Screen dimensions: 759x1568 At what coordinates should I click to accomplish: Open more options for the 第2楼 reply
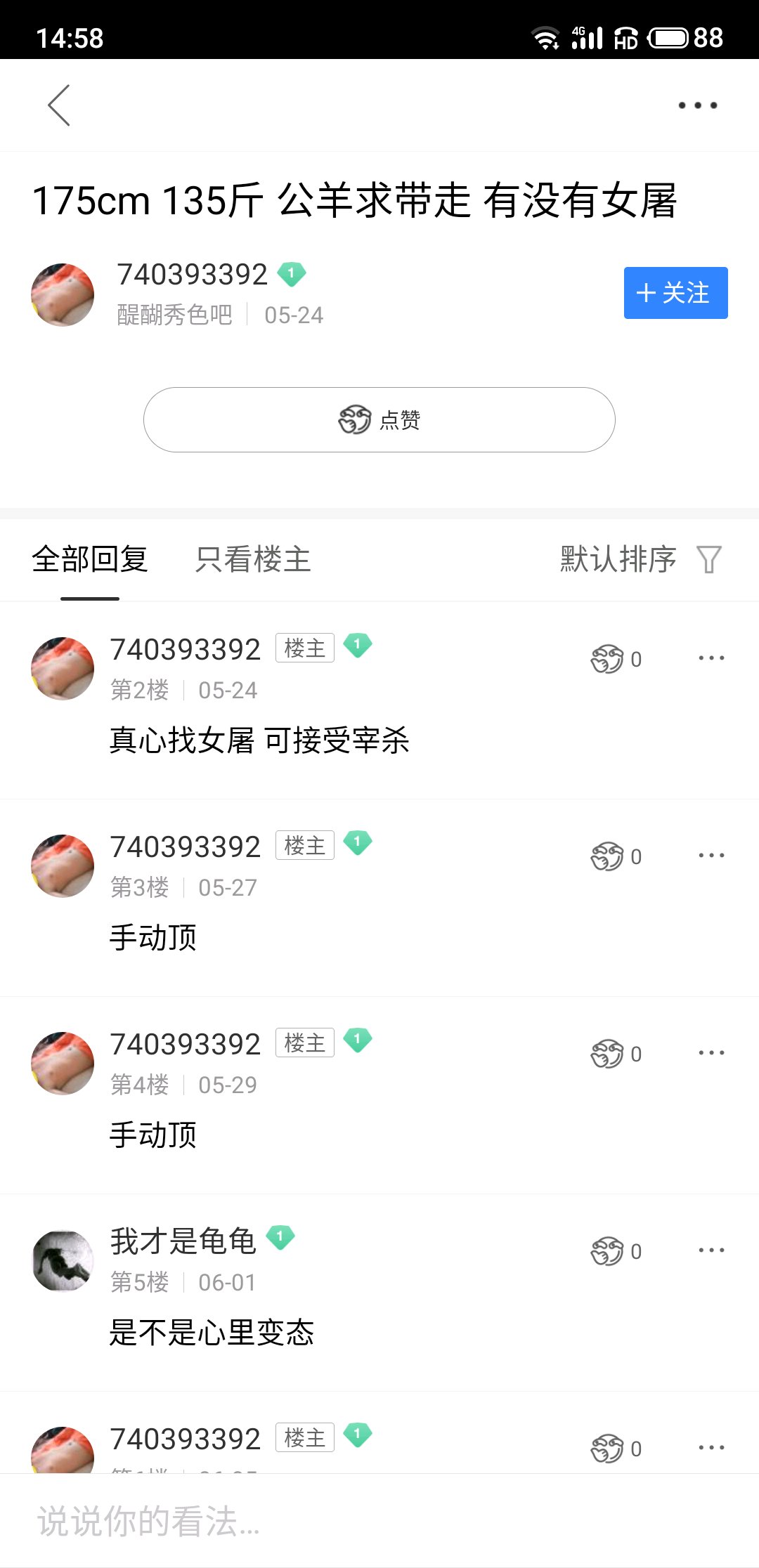point(711,658)
